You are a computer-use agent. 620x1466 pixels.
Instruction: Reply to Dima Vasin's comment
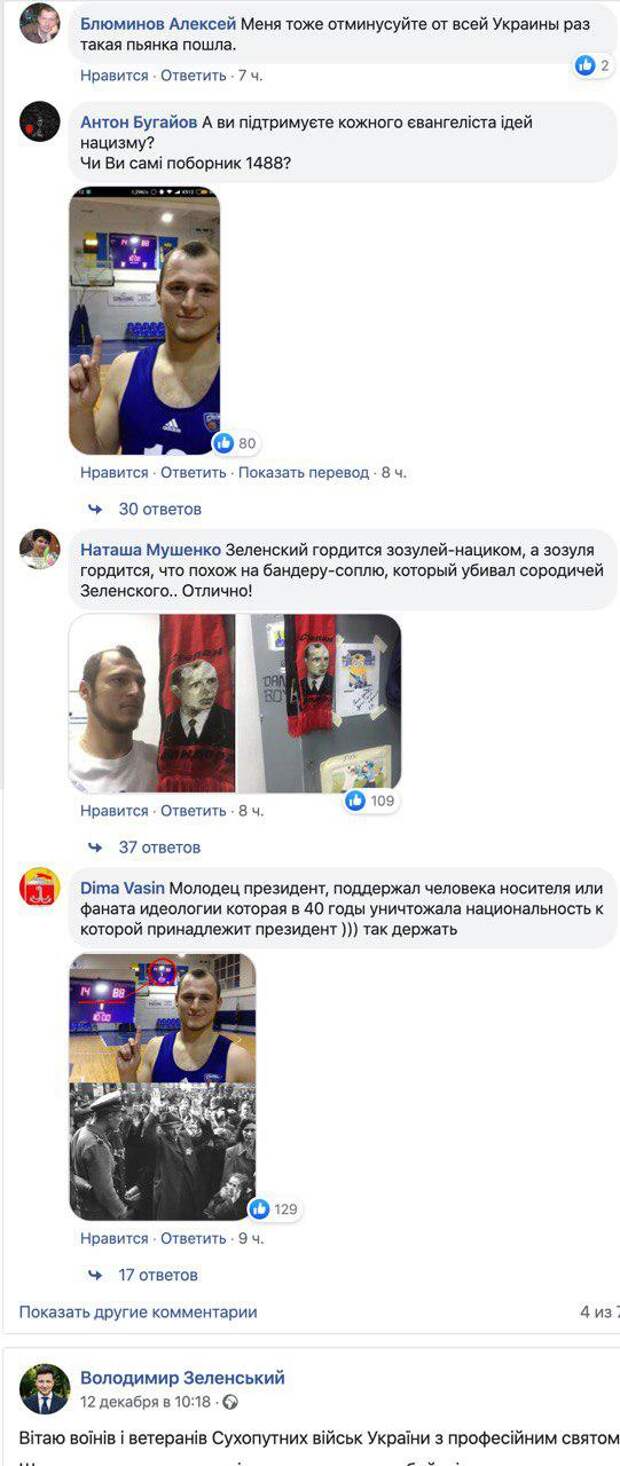[193, 1238]
